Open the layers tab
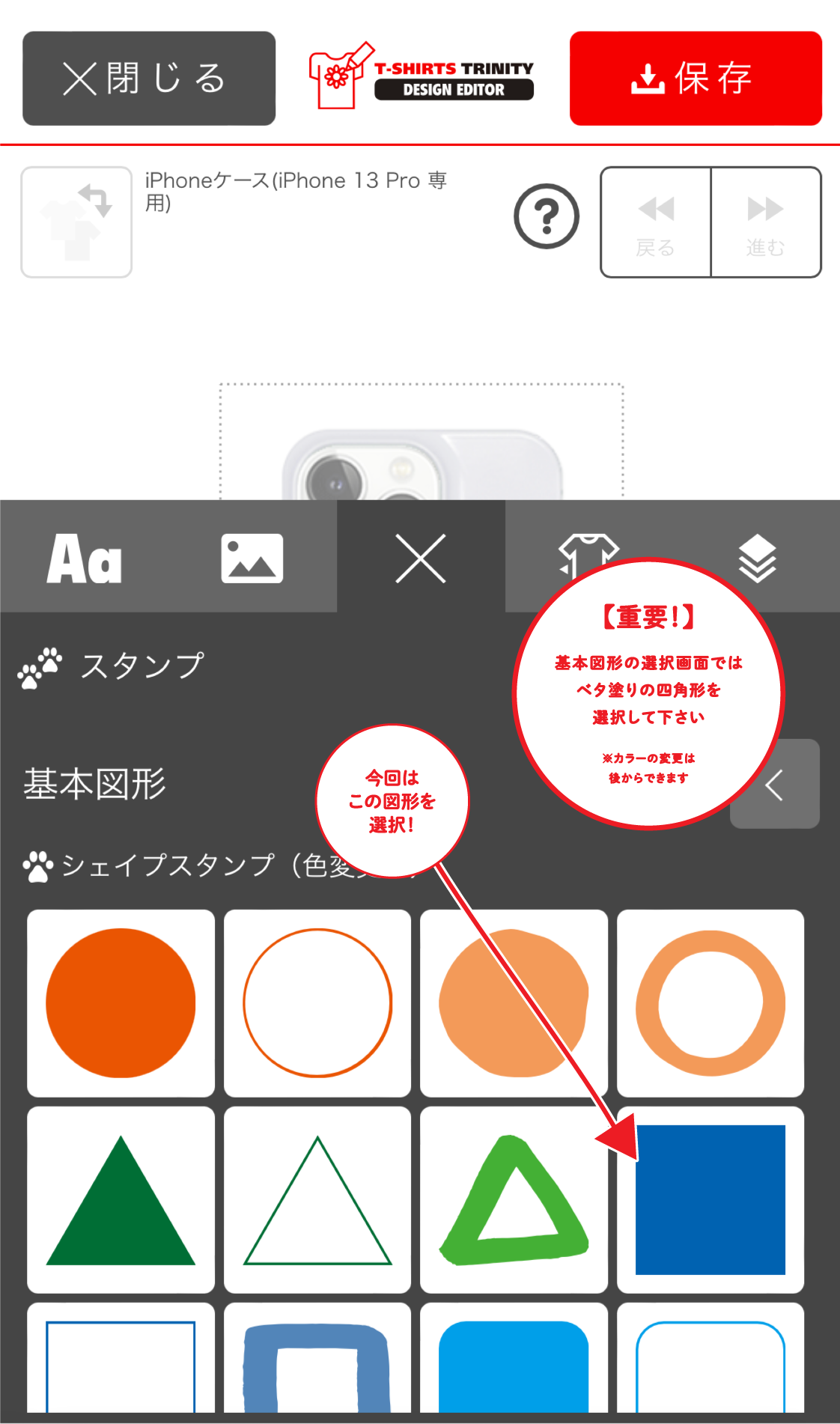 757,559
